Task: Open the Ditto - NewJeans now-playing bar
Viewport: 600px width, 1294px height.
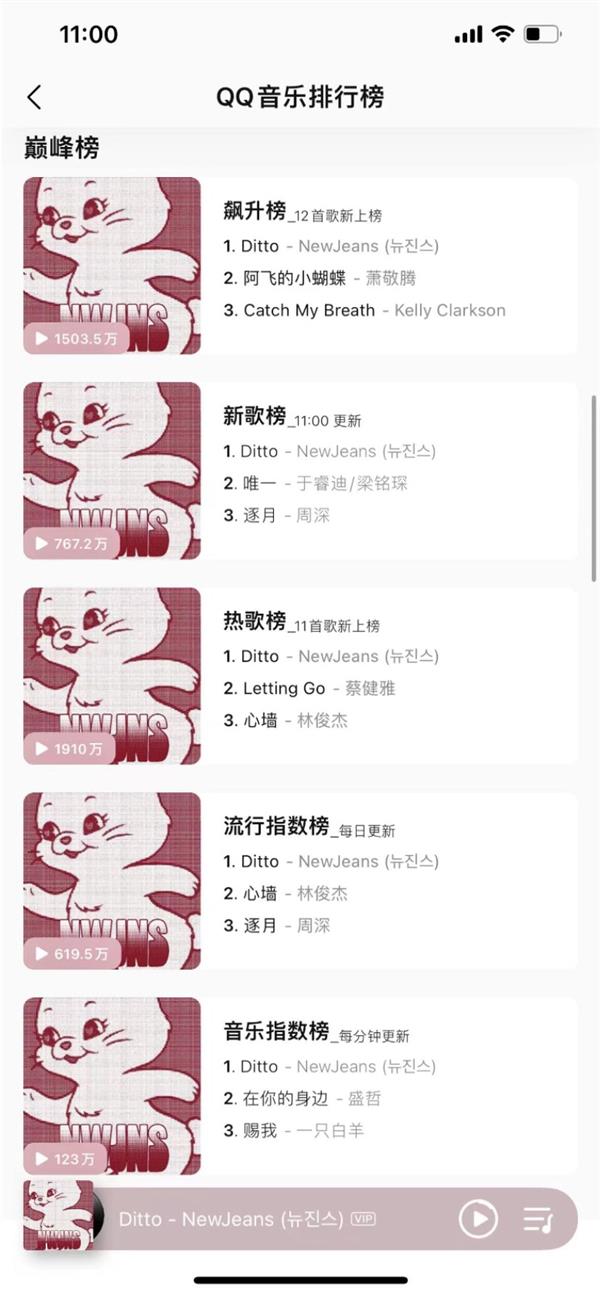Action: pyautogui.click(x=260, y=1219)
